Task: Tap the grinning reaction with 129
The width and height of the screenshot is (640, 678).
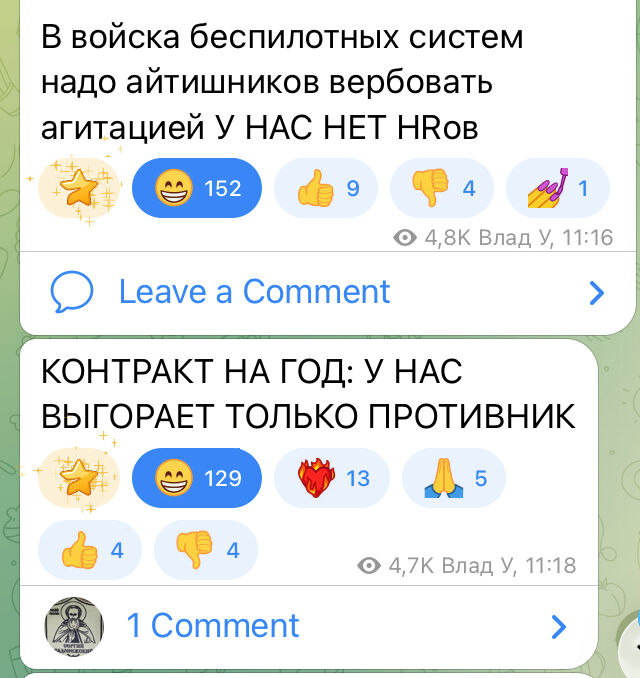Action: pyautogui.click(x=196, y=477)
